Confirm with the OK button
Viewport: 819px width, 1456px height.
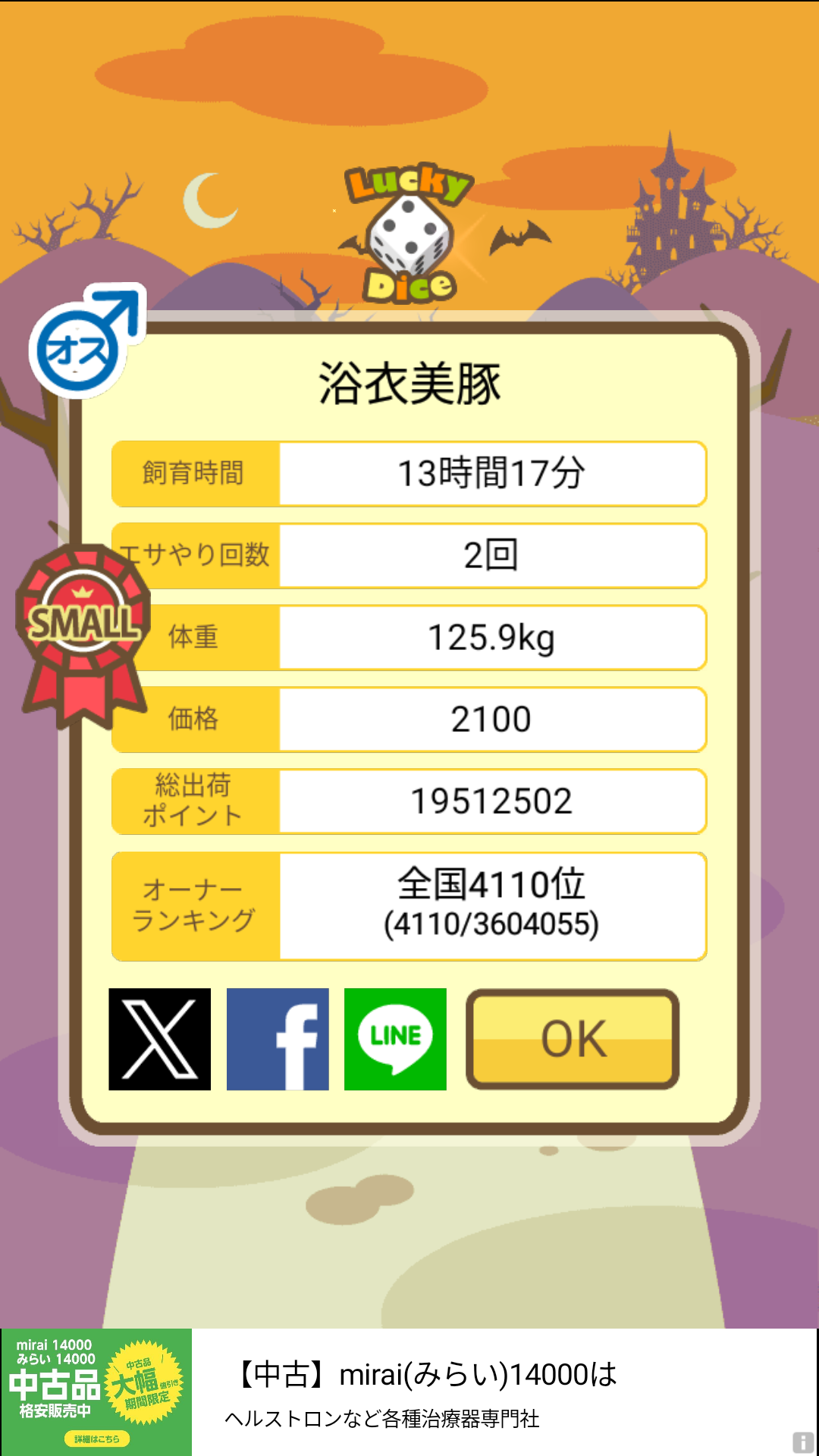[x=573, y=1039]
